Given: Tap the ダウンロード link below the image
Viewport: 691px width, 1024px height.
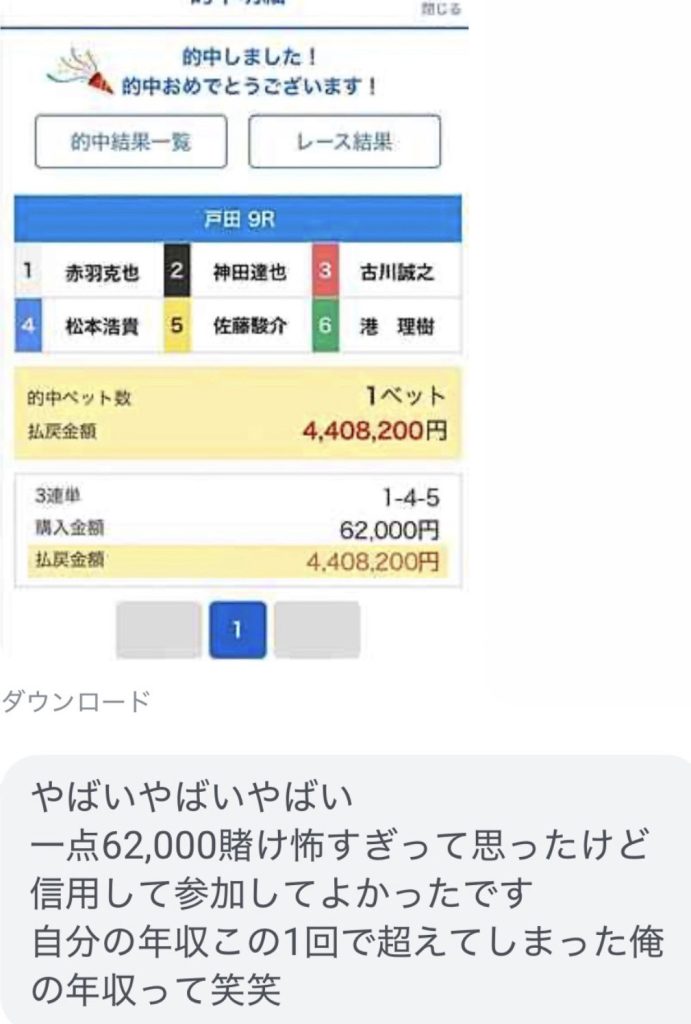Looking at the screenshot, I should [x=76, y=702].
